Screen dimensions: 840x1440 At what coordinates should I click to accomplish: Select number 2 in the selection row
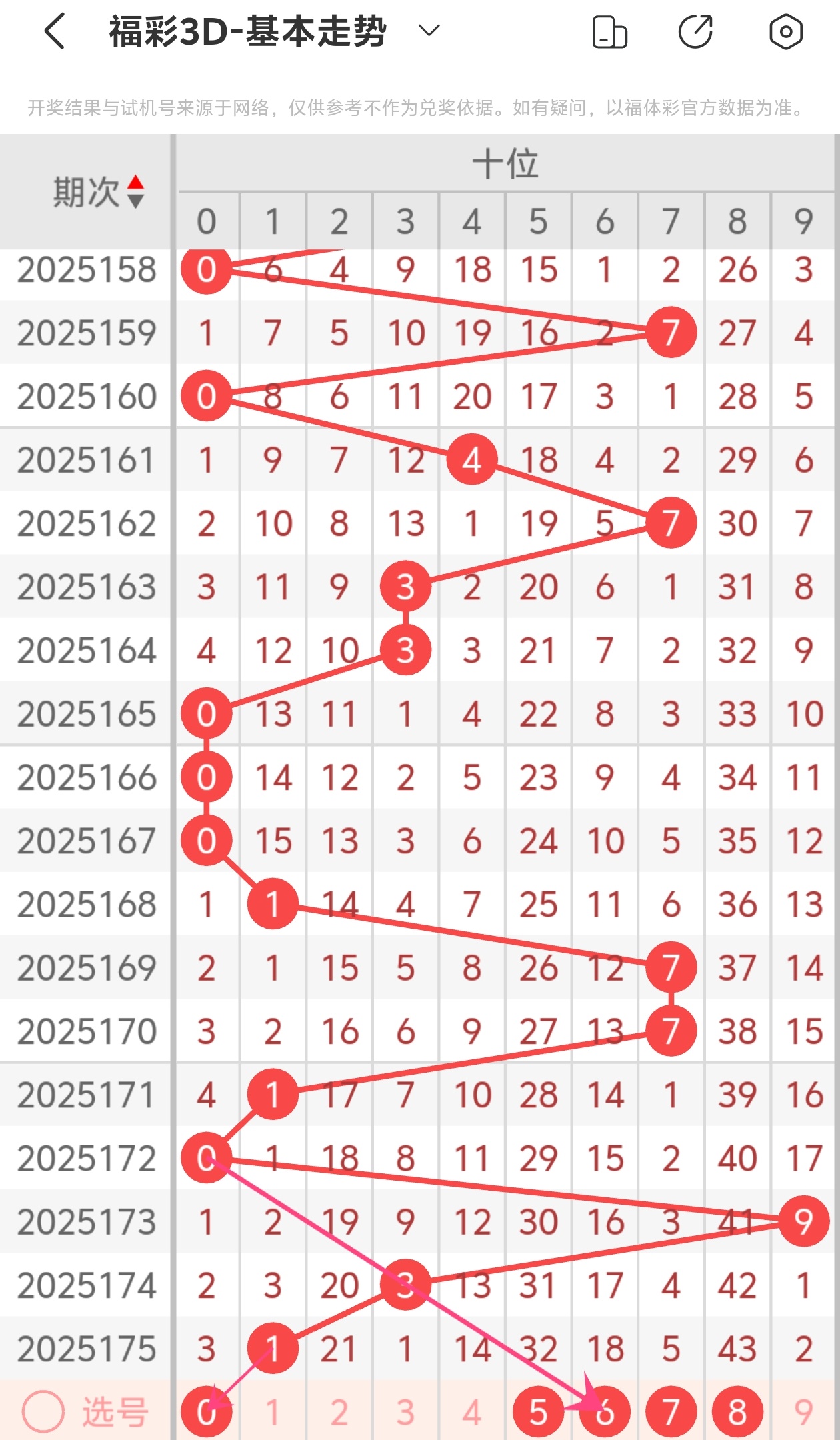pos(339,1411)
